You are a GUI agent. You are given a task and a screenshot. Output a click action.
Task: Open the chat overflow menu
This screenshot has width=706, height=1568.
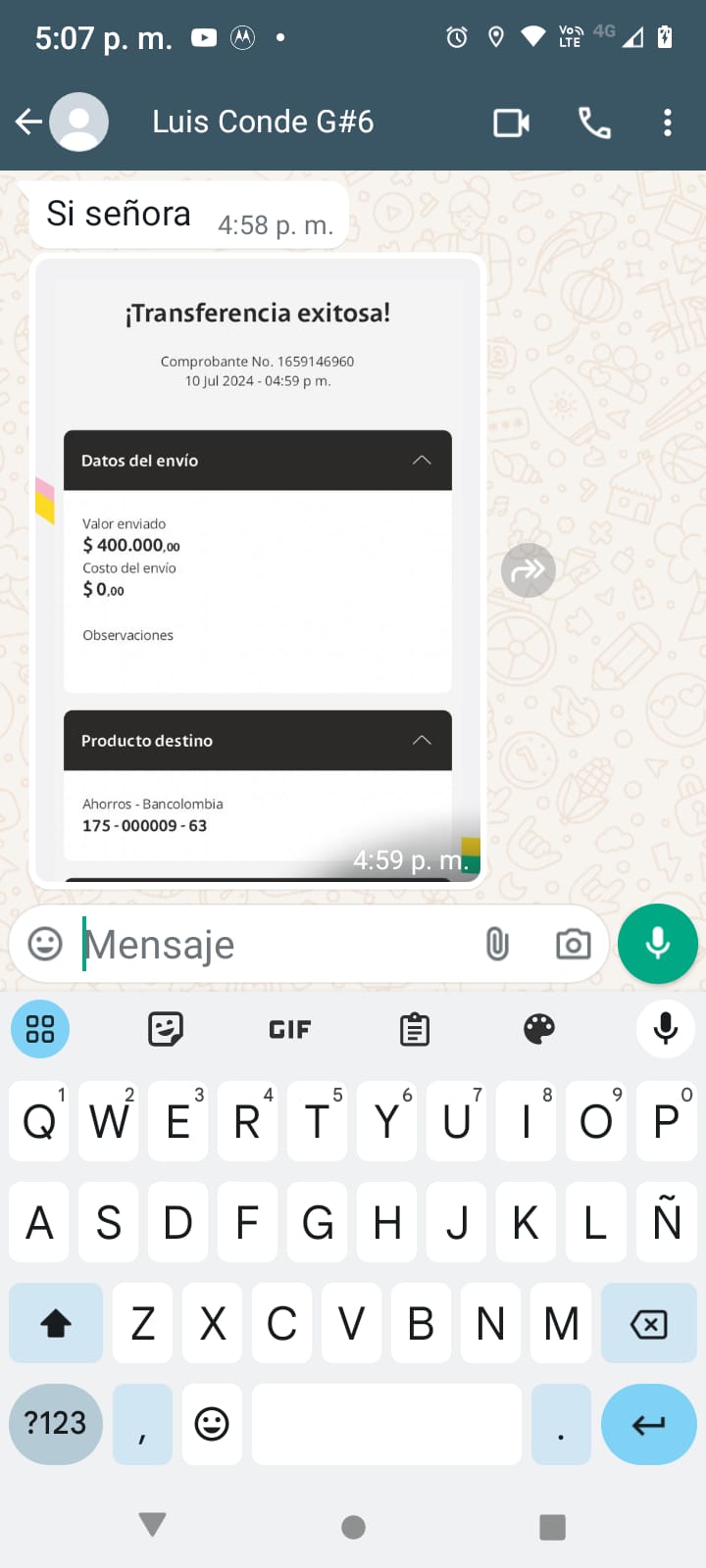[668, 122]
